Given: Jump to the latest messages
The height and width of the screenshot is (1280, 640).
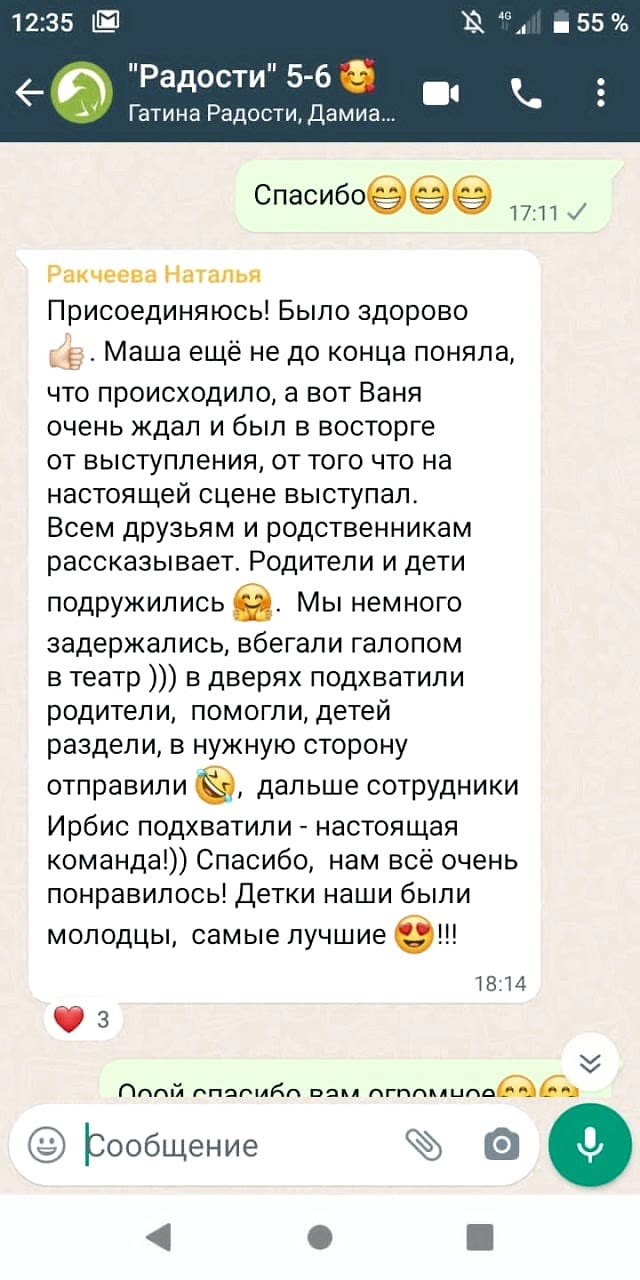Looking at the screenshot, I should (x=590, y=1063).
